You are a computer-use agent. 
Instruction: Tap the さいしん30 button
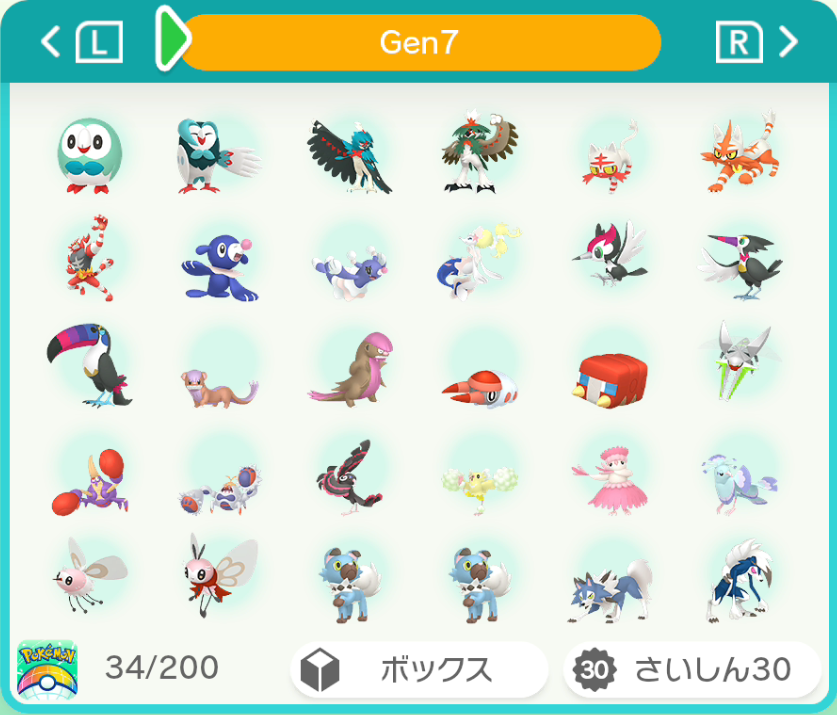[x=692, y=669]
